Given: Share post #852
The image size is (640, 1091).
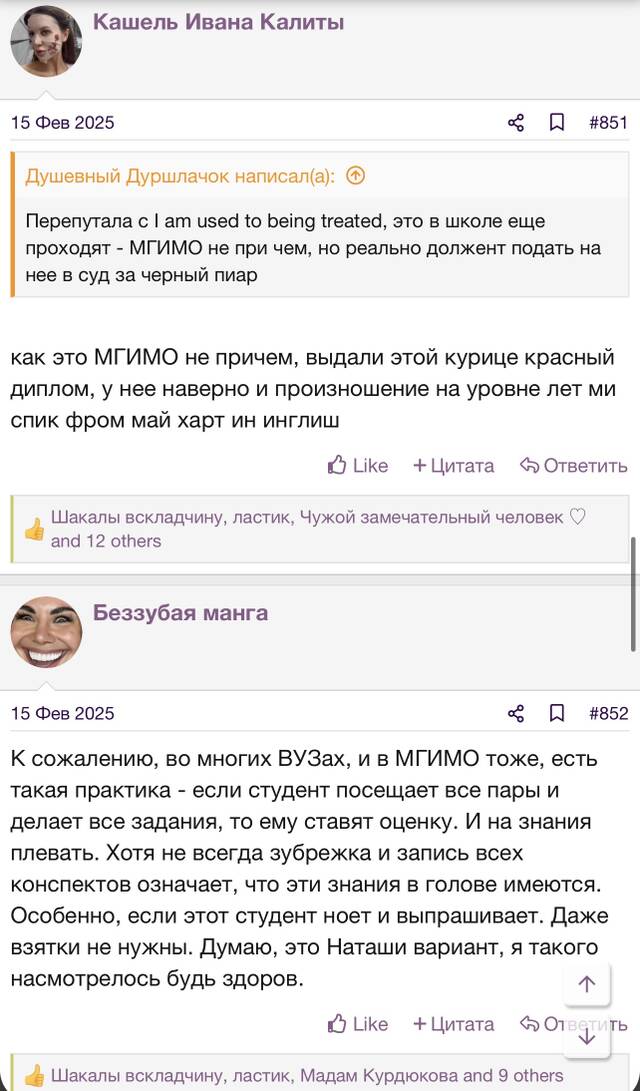Looking at the screenshot, I should click(x=515, y=714).
